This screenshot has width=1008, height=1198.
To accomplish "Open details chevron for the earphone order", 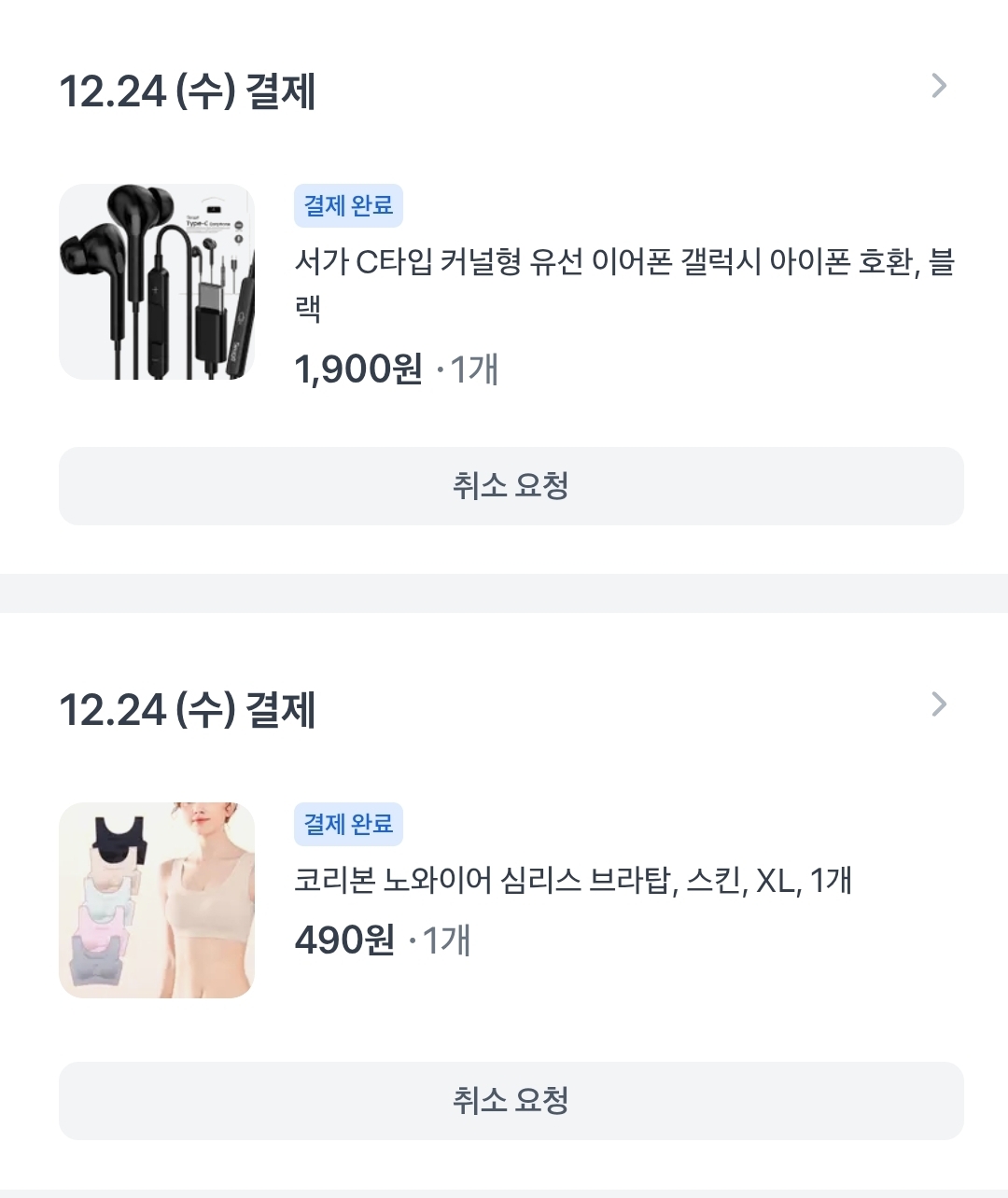I will tap(939, 87).
